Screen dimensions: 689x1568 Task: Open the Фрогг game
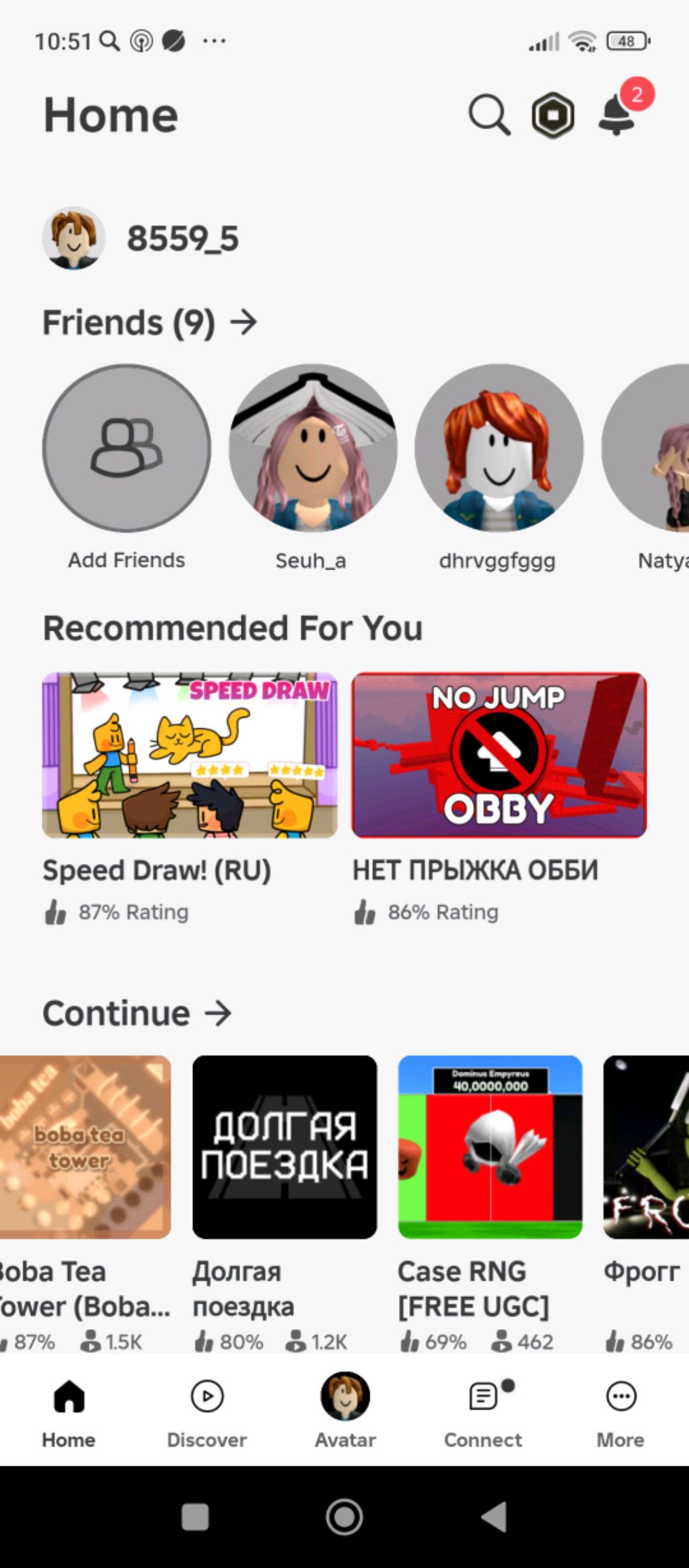tap(646, 1147)
